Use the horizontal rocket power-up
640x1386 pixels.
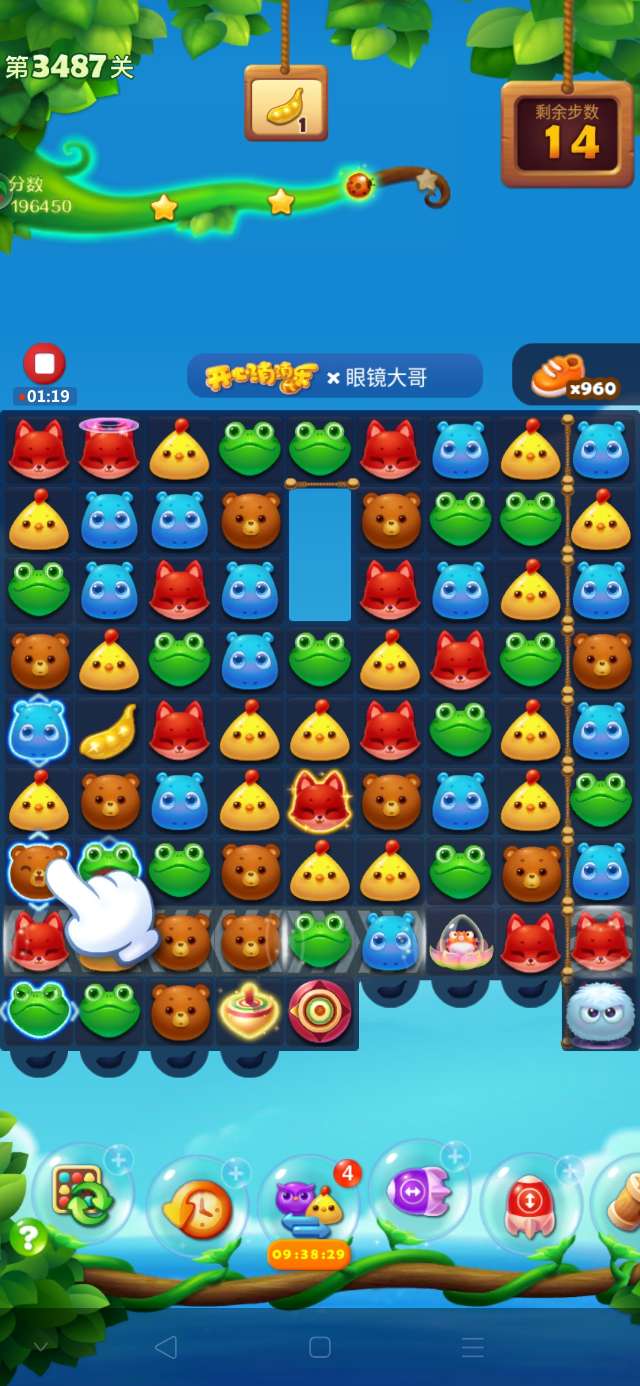pos(418,1191)
